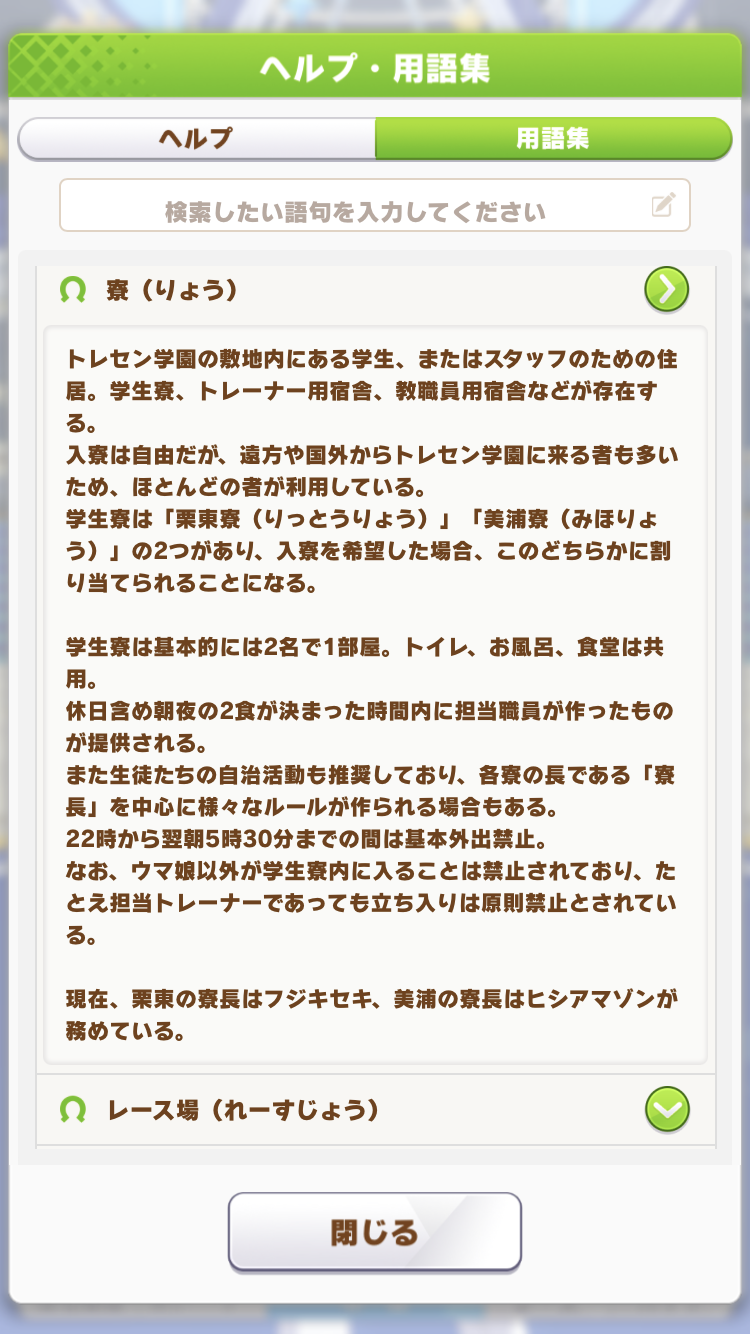Collapse the 寮（りょう）entry

tap(667, 290)
